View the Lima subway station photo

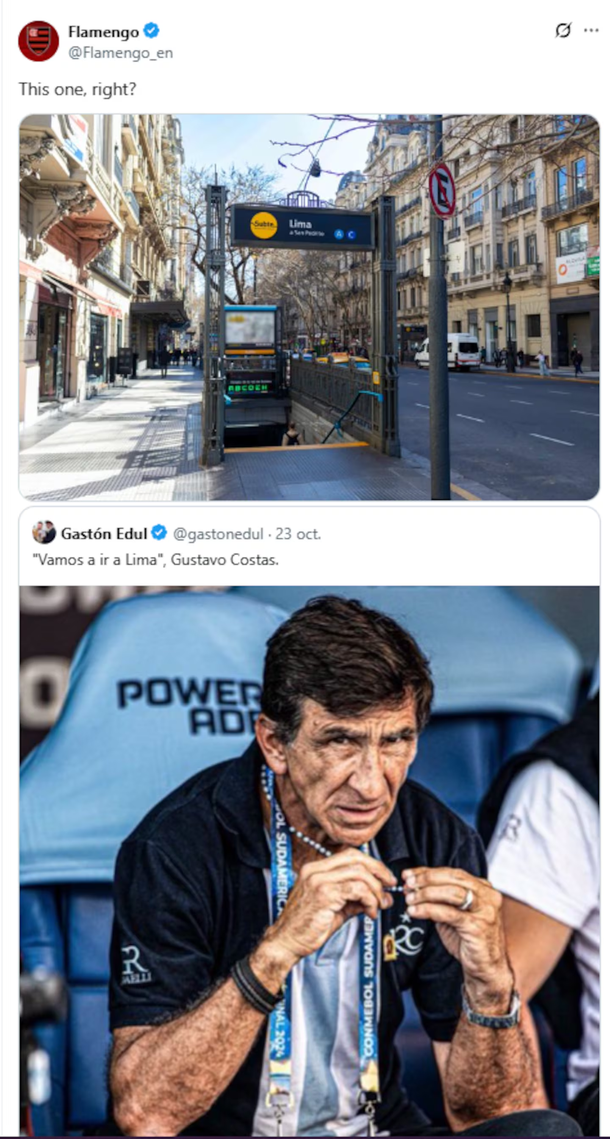(x=309, y=306)
